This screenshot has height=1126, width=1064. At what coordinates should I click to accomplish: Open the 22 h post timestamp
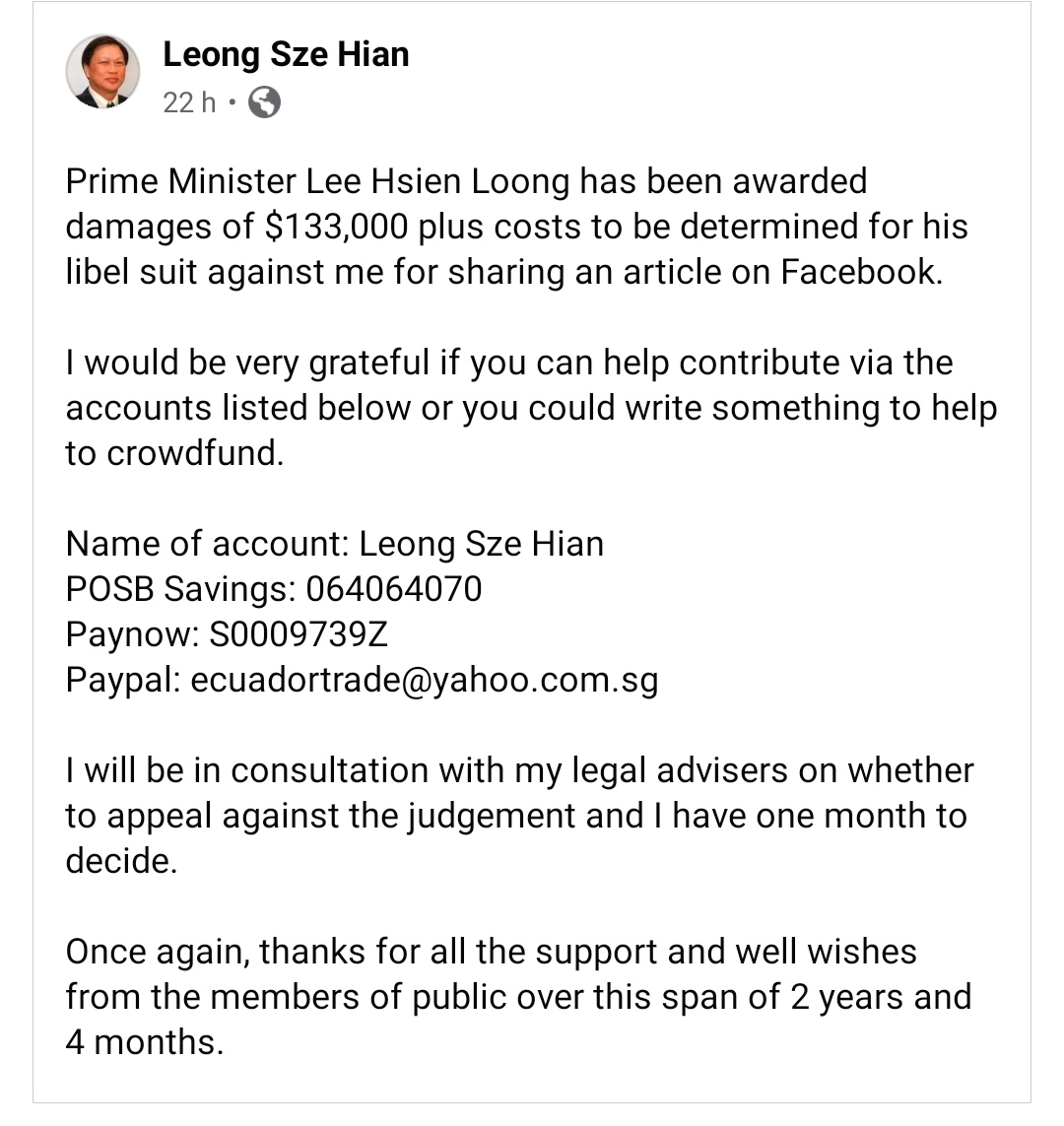coord(189,102)
